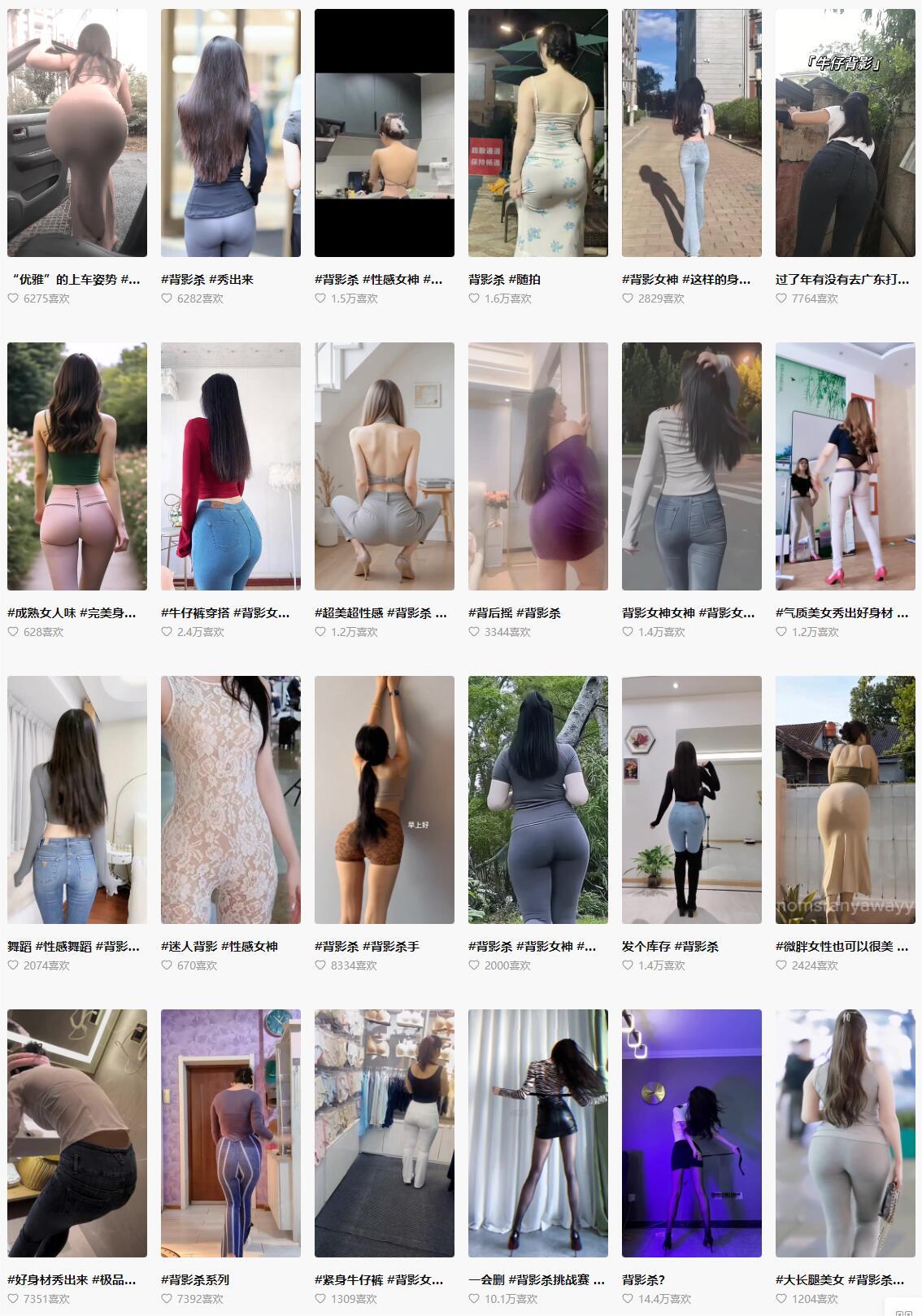Open the video tagged #好身材秀出来
The height and width of the screenshot is (1316, 922).
pos(77,1133)
